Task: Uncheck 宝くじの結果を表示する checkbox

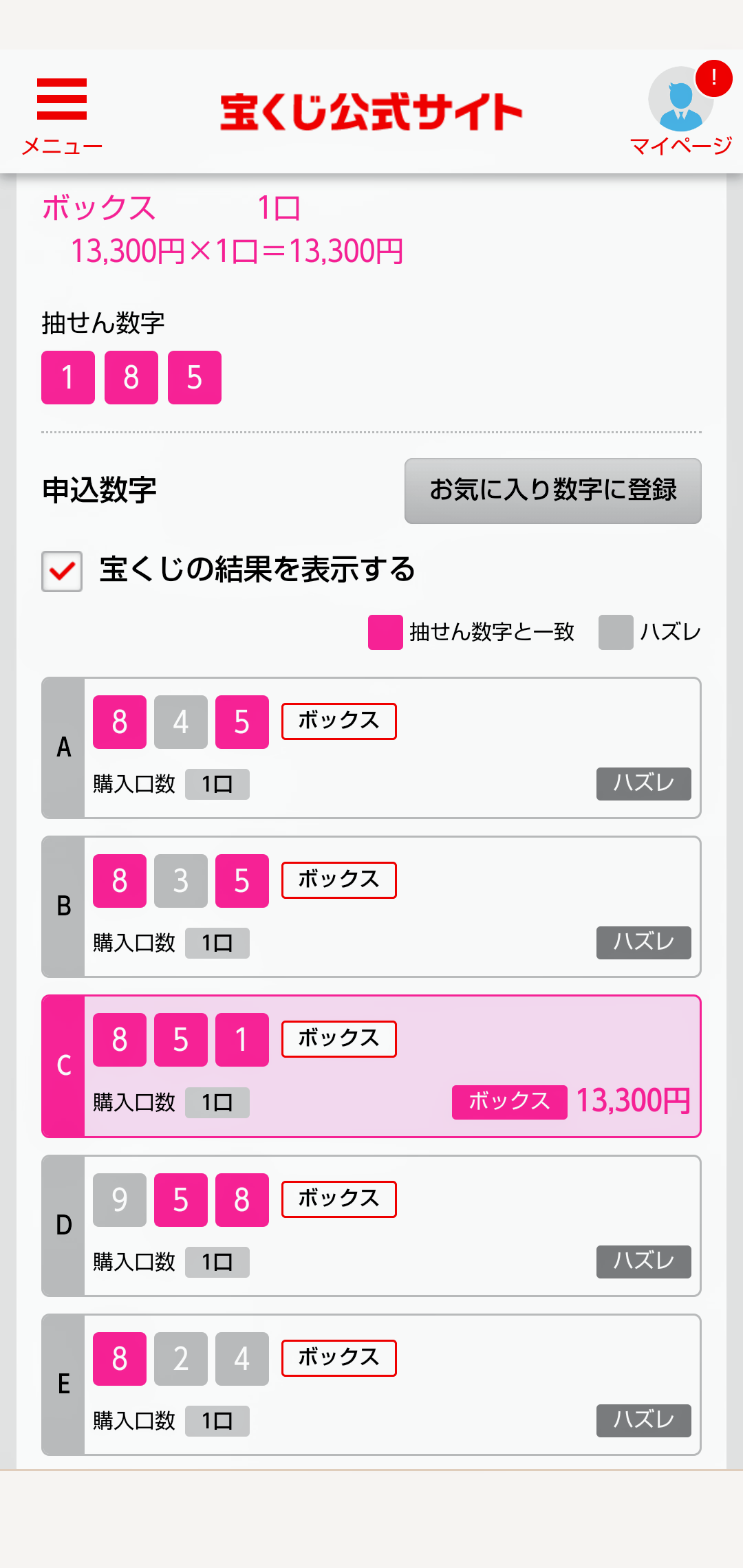Action: (62, 571)
